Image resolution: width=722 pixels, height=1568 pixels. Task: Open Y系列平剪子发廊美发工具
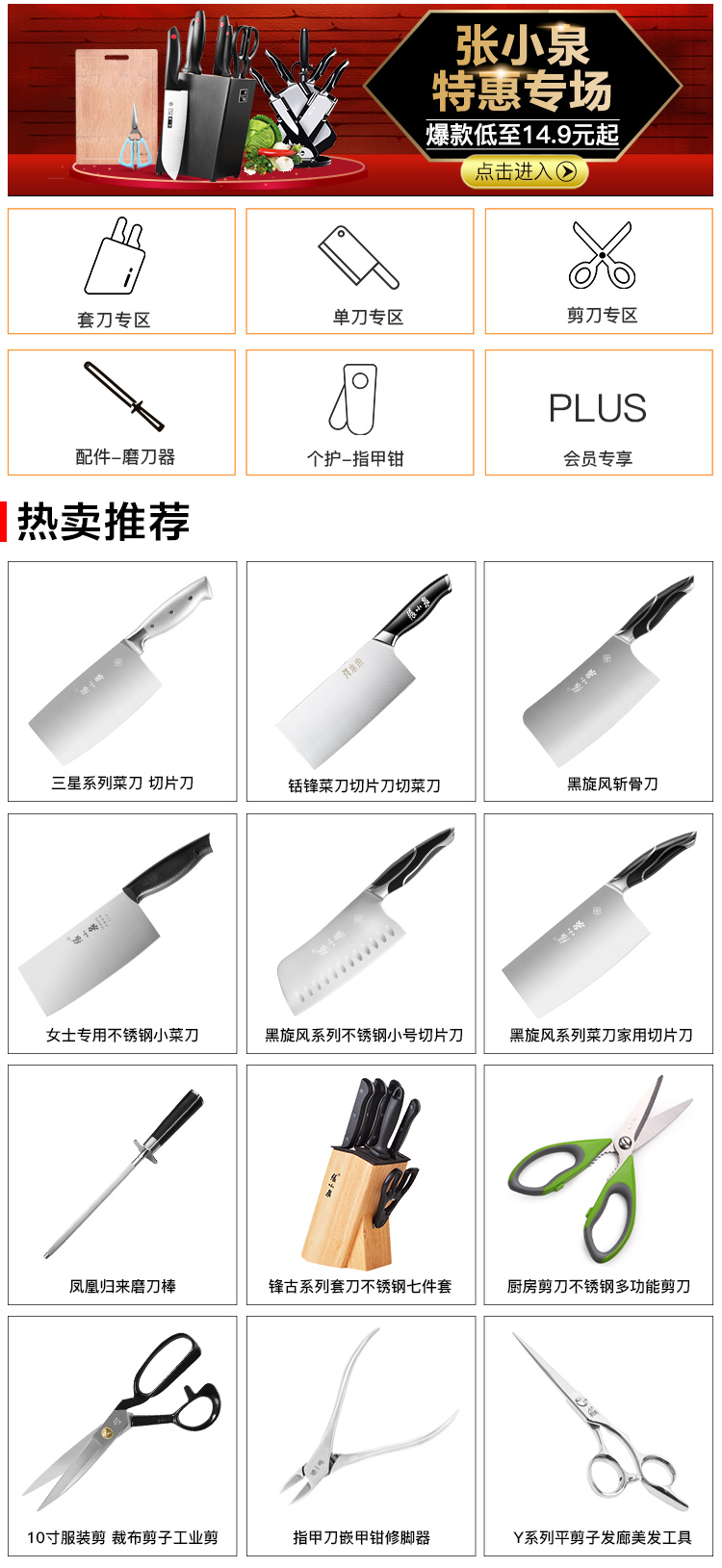(x=599, y=1435)
